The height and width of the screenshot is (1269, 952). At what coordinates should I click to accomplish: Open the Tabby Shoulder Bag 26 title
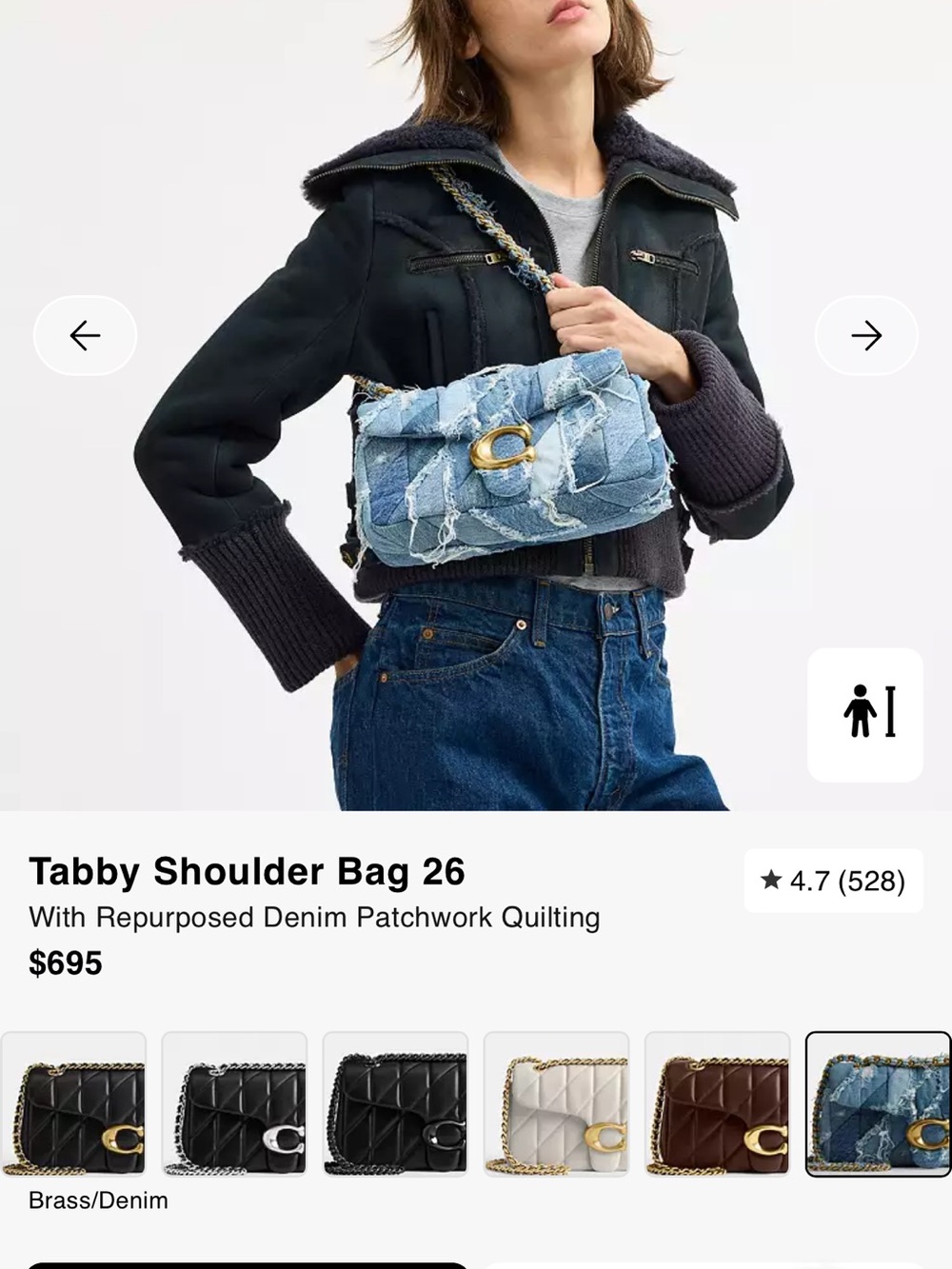(x=248, y=871)
